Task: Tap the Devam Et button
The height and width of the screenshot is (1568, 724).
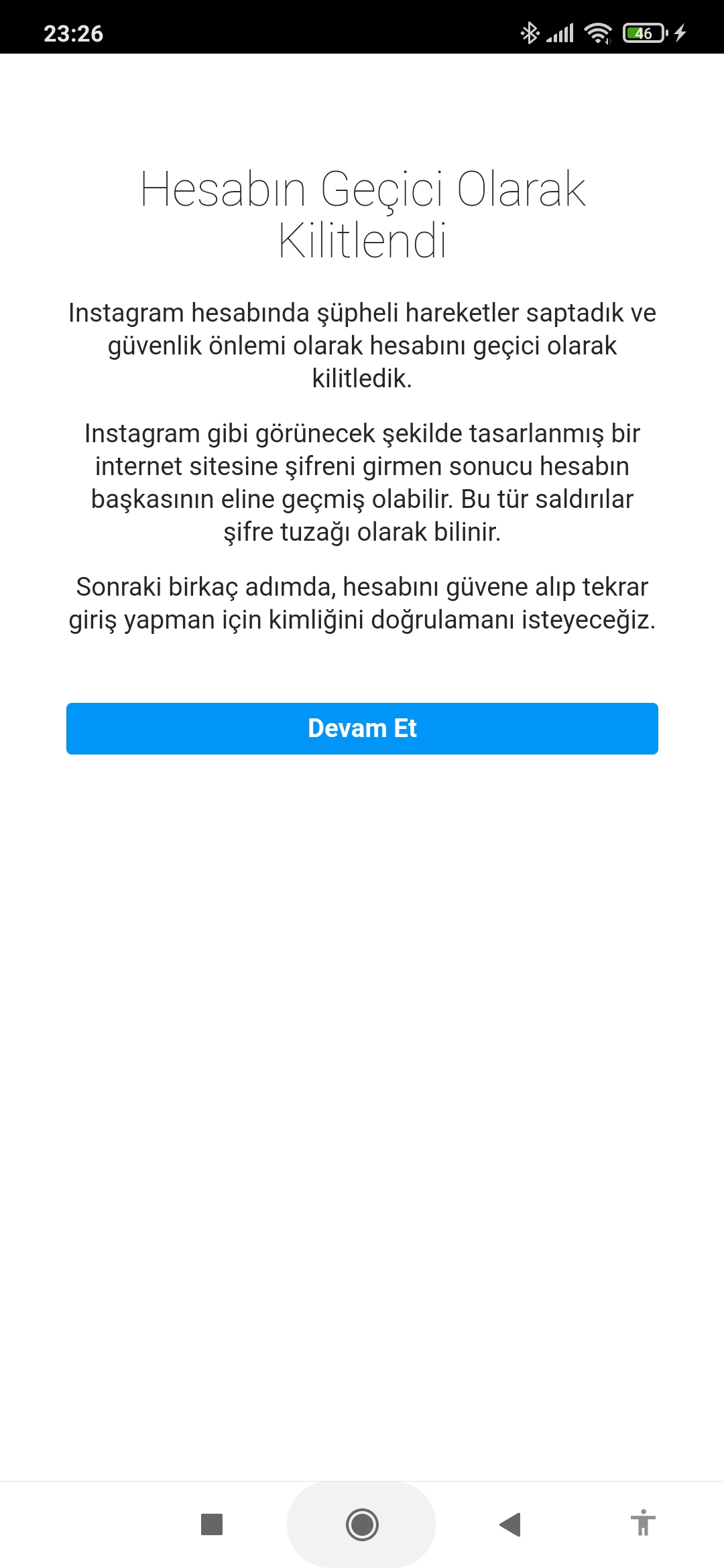Action: (x=362, y=728)
